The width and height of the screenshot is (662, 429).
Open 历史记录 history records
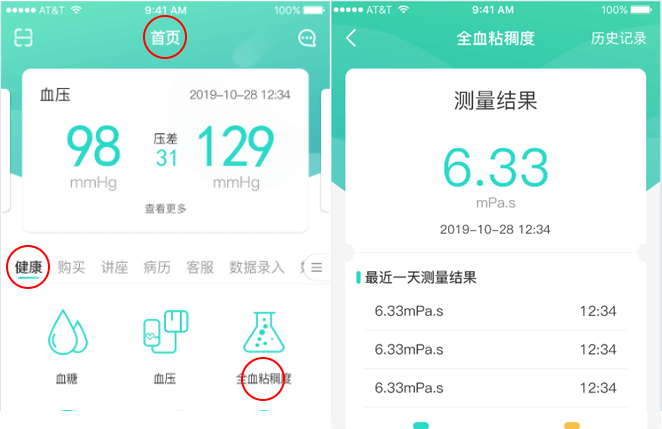(x=618, y=38)
